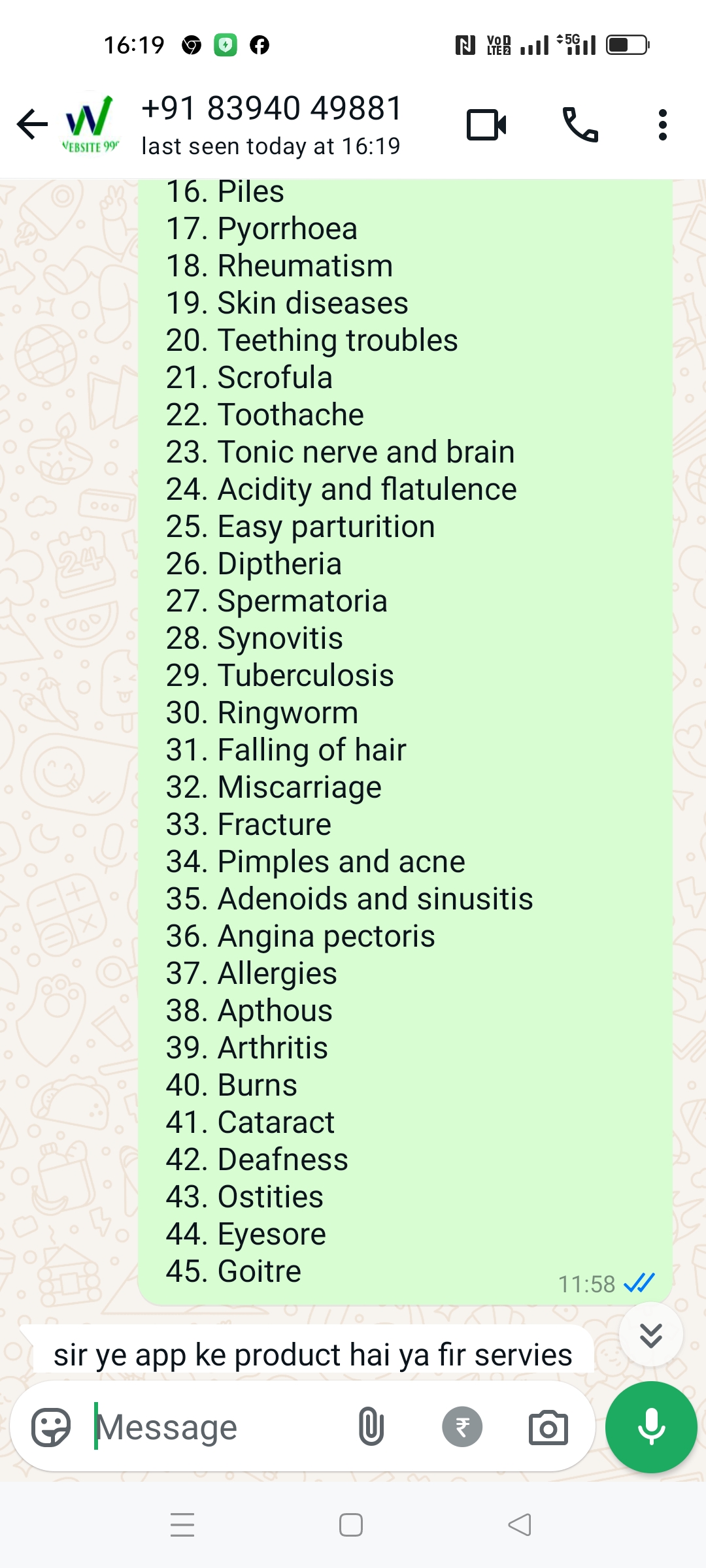Image resolution: width=706 pixels, height=1568 pixels.
Task: Jump to latest messages with down arrow
Action: tap(651, 1334)
